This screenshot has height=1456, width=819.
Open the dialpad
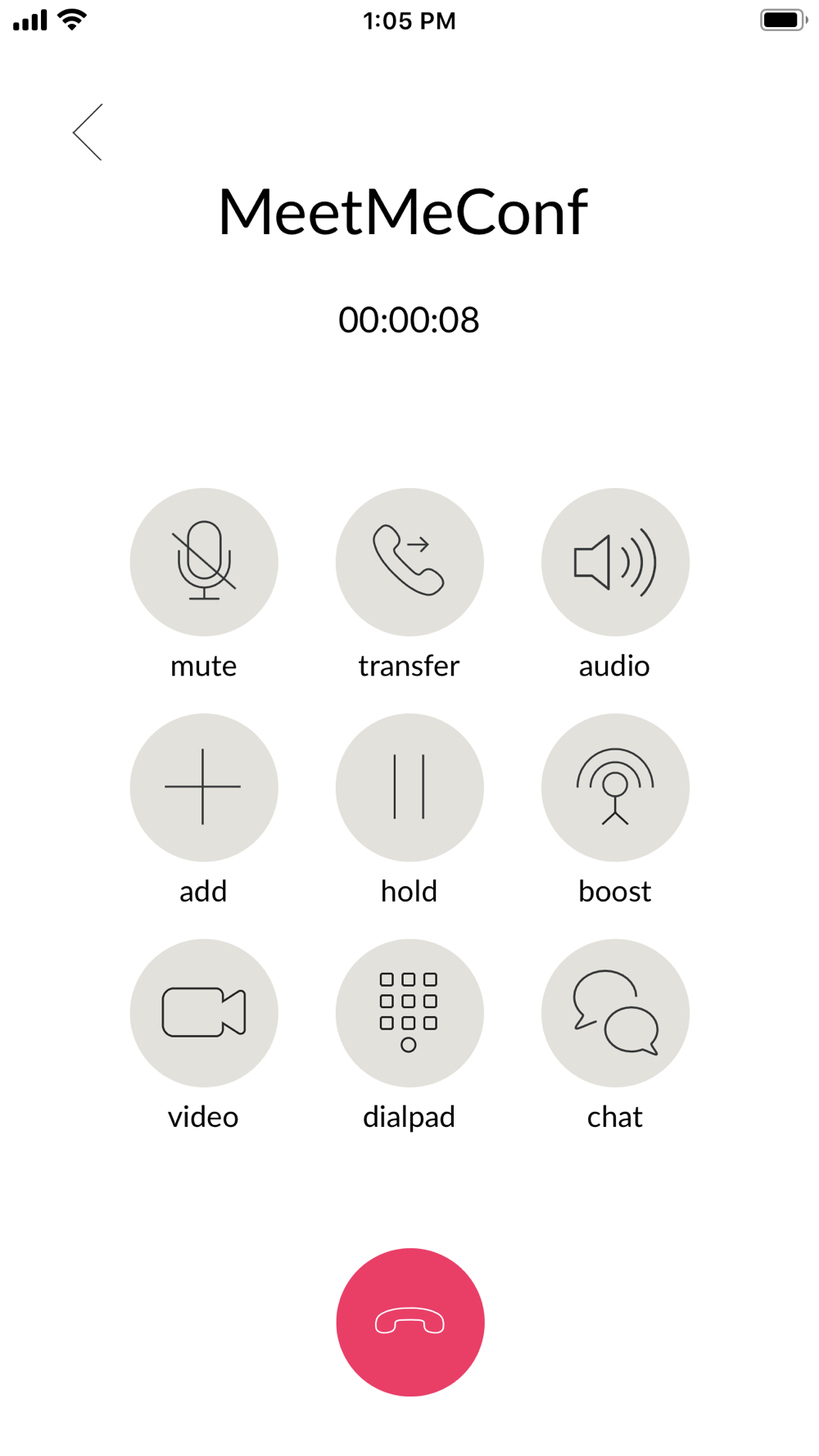409,1013
